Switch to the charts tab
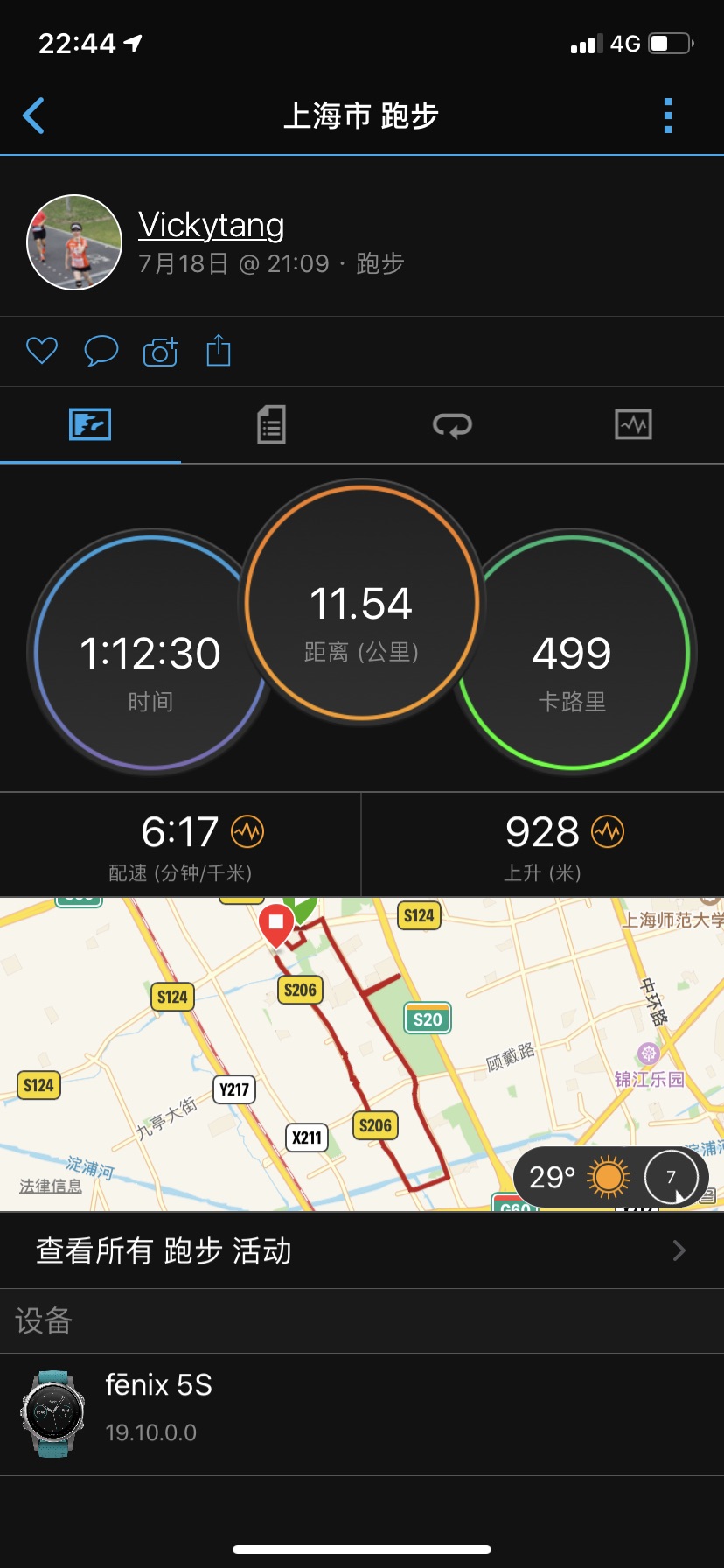 [x=633, y=424]
